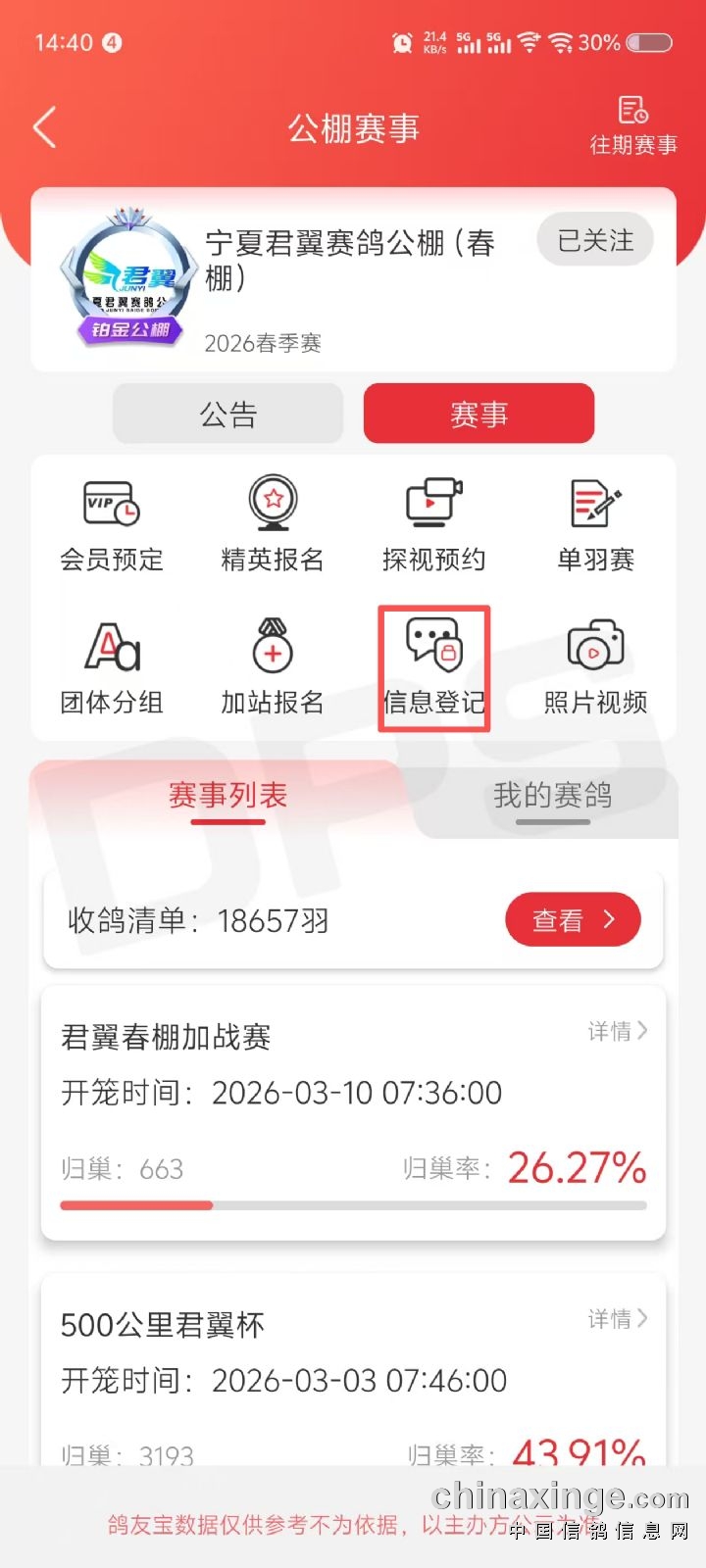
Task: Select the 赛事 tab
Action: coord(479,414)
